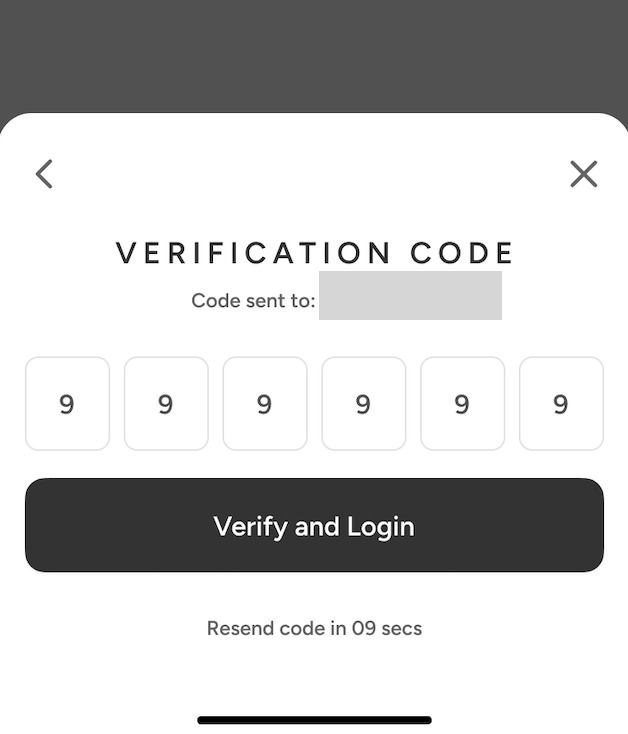Select the first code digit box

click(x=67, y=404)
